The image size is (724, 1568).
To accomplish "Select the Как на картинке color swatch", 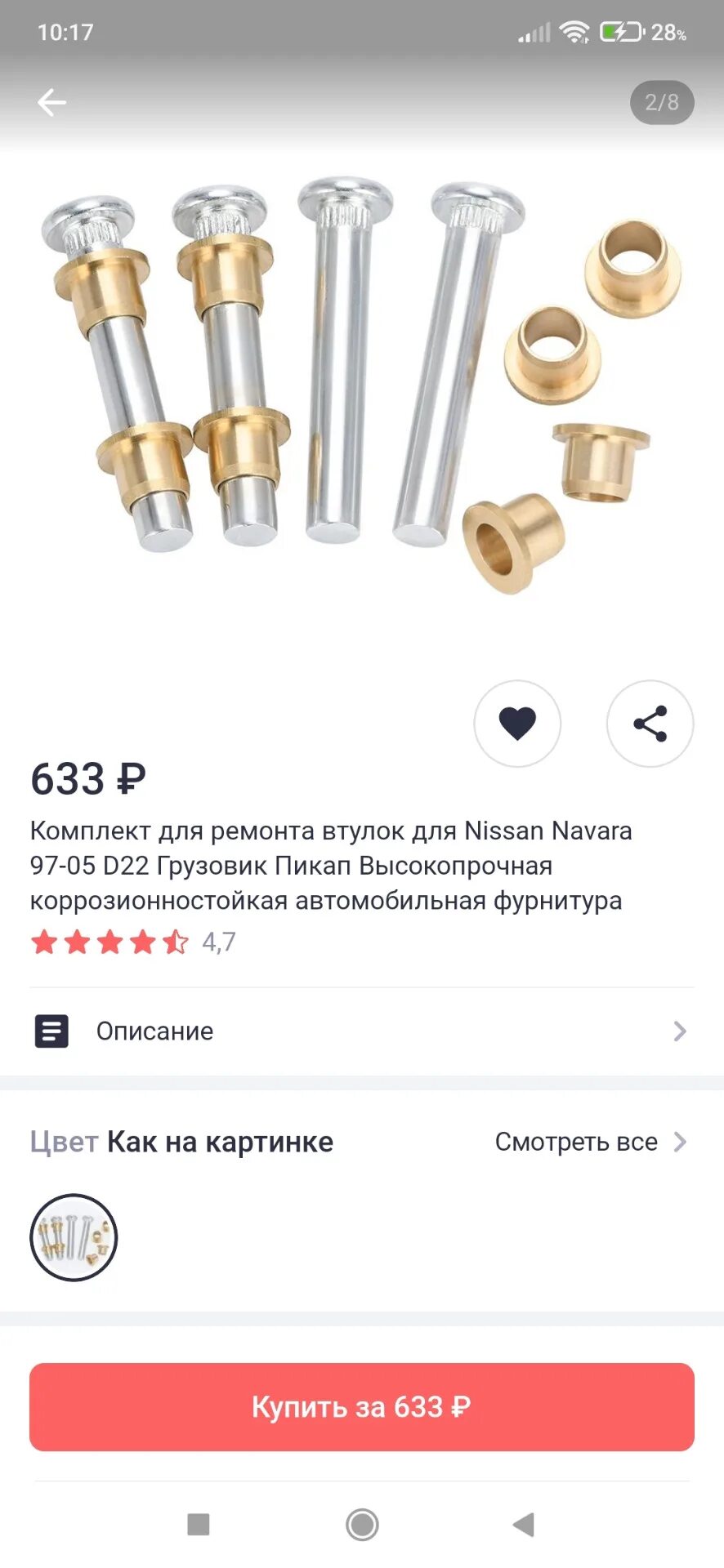I will [x=74, y=1237].
